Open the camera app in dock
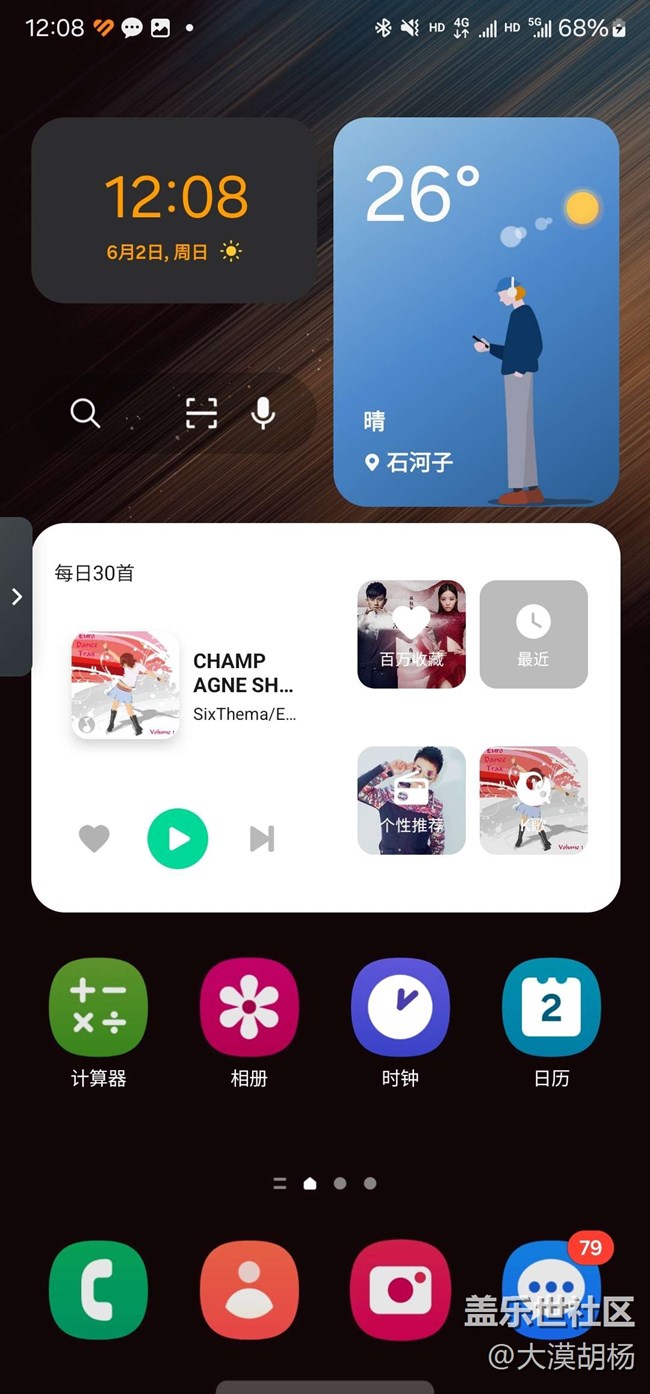This screenshot has height=1394, width=650. click(x=400, y=1290)
